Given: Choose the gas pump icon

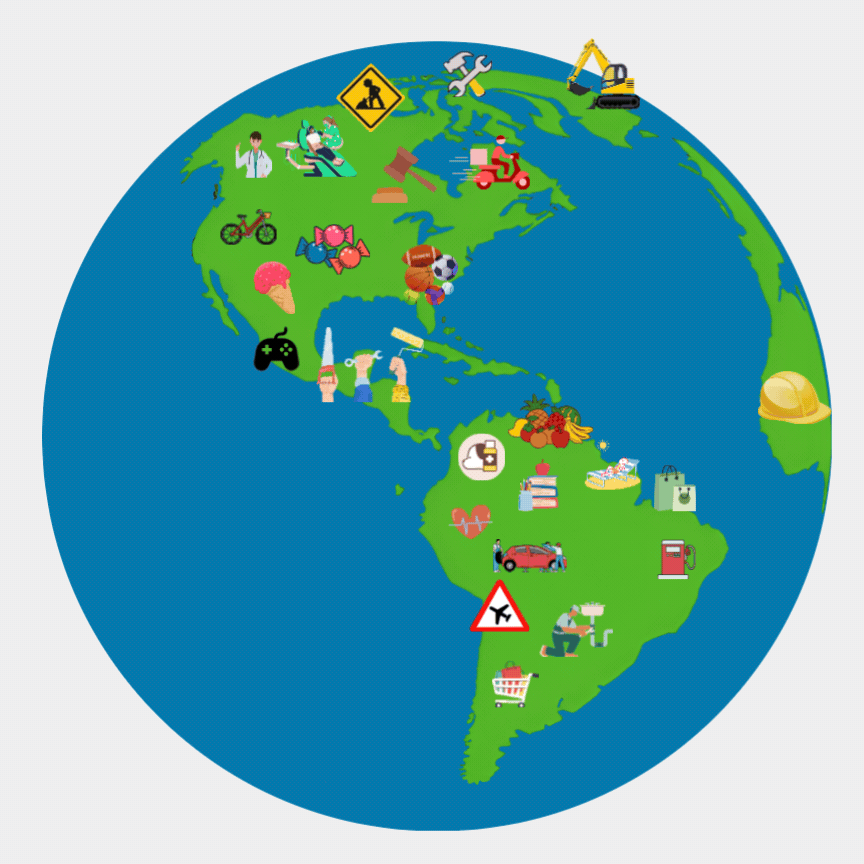Looking at the screenshot, I should (x=676, y=558).
